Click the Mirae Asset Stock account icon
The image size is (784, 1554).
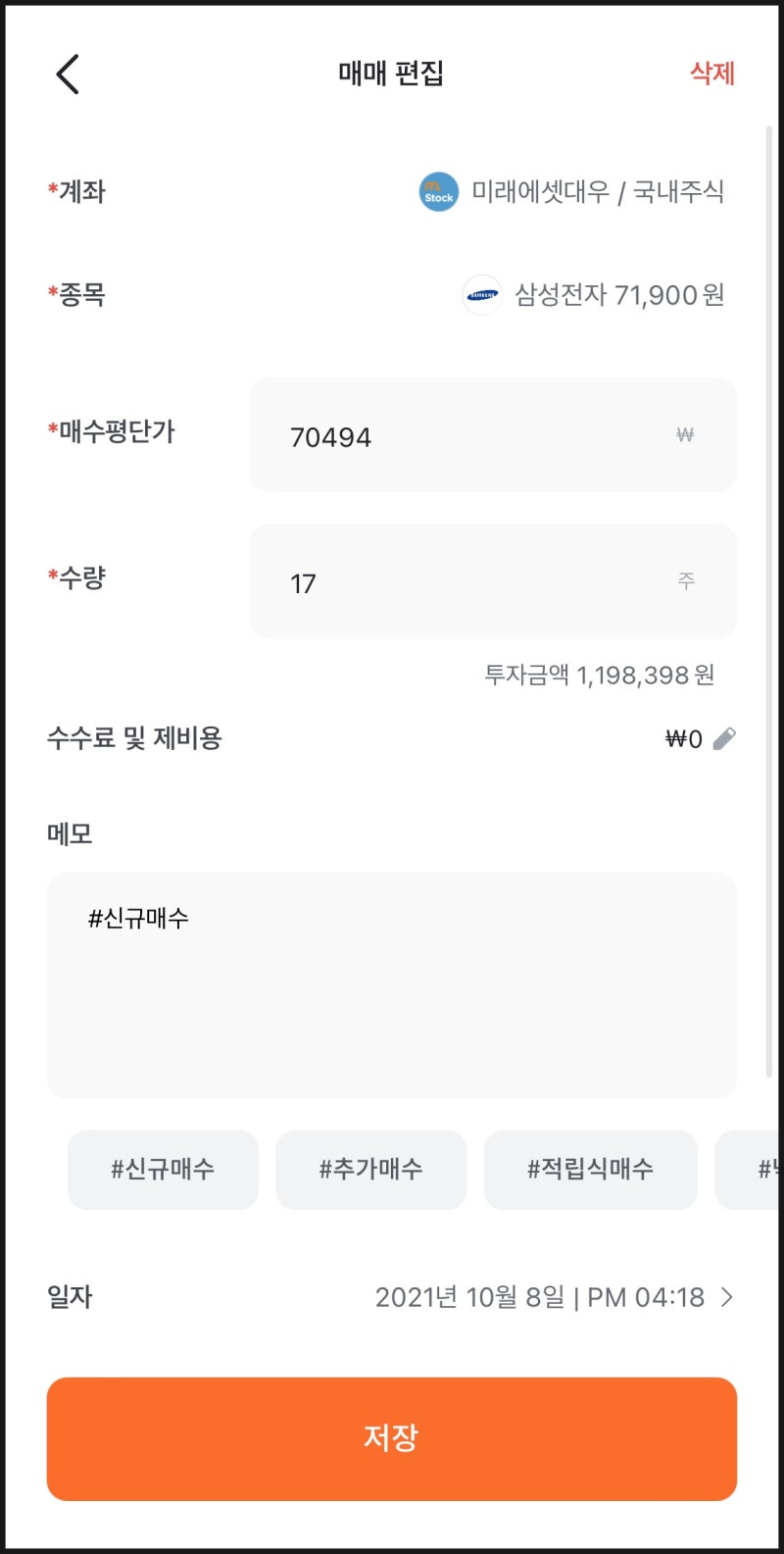(x=438, y=192)
